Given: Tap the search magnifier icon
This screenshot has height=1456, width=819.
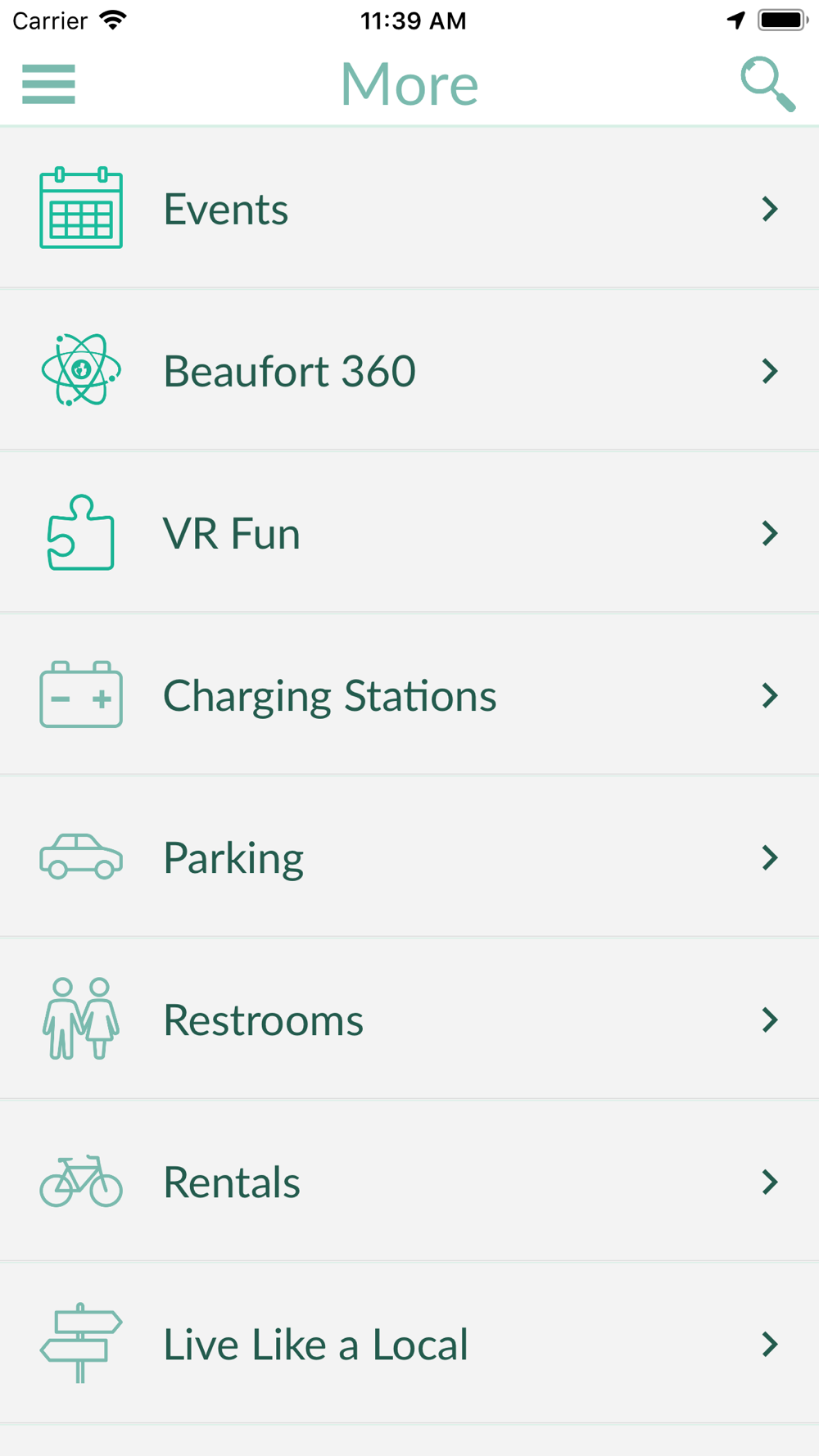Looking at the screenshot, I should 767,84.
